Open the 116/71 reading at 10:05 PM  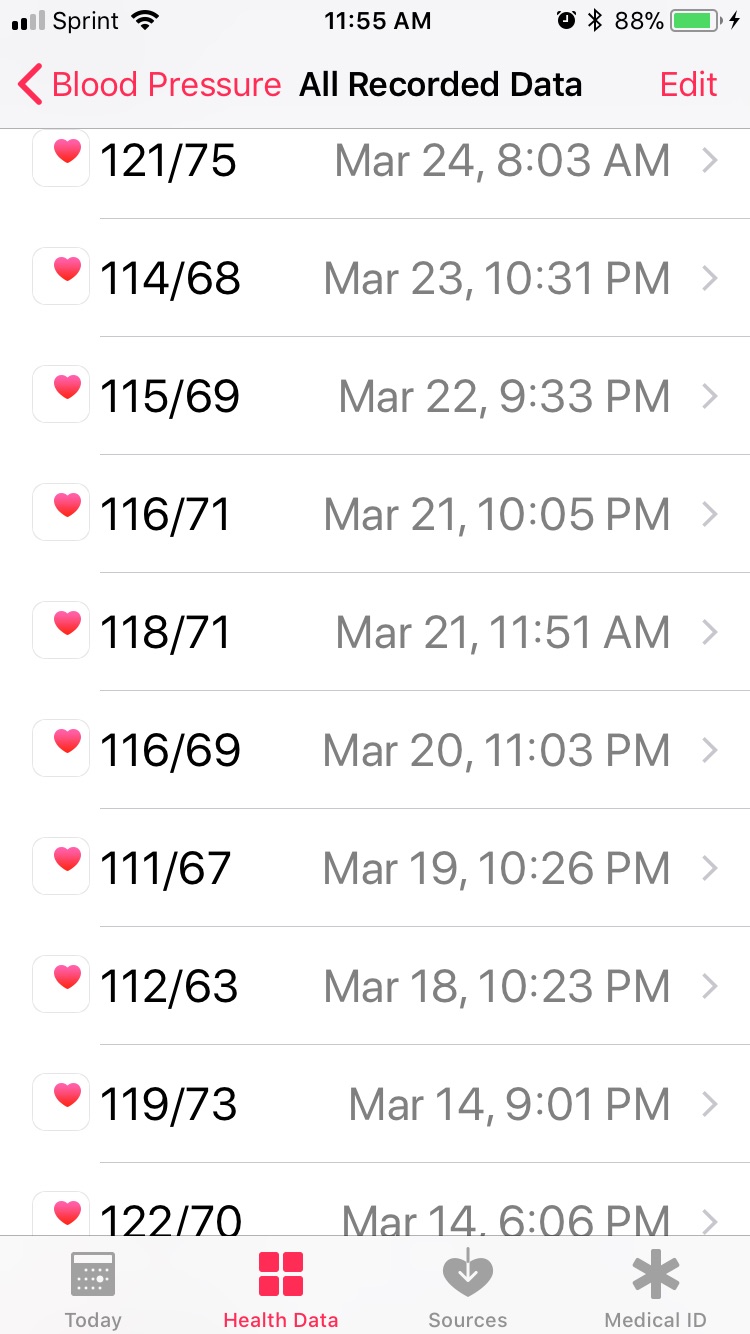(x=375, y=514)
